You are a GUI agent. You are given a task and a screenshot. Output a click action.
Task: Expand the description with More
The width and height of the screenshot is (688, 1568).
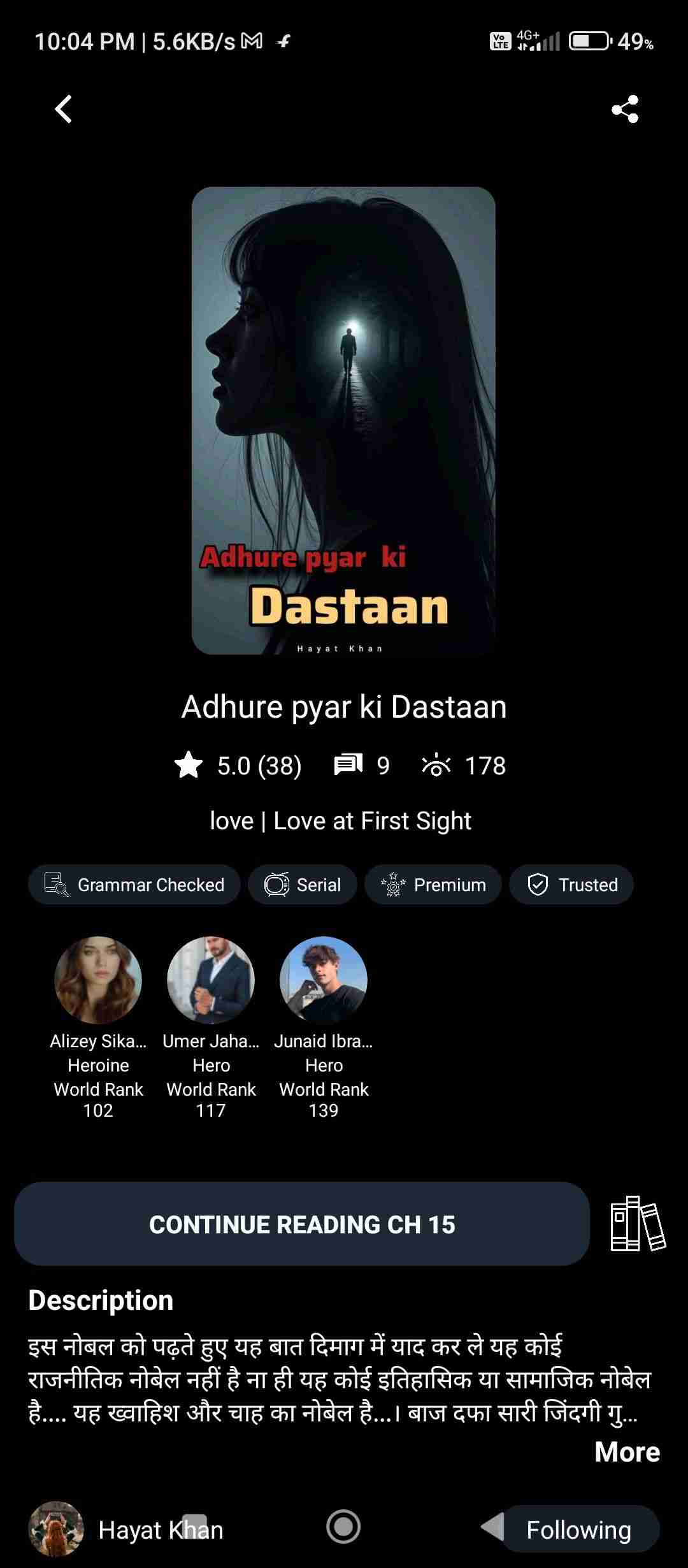pyautogui.click(x=627, y=1452)
